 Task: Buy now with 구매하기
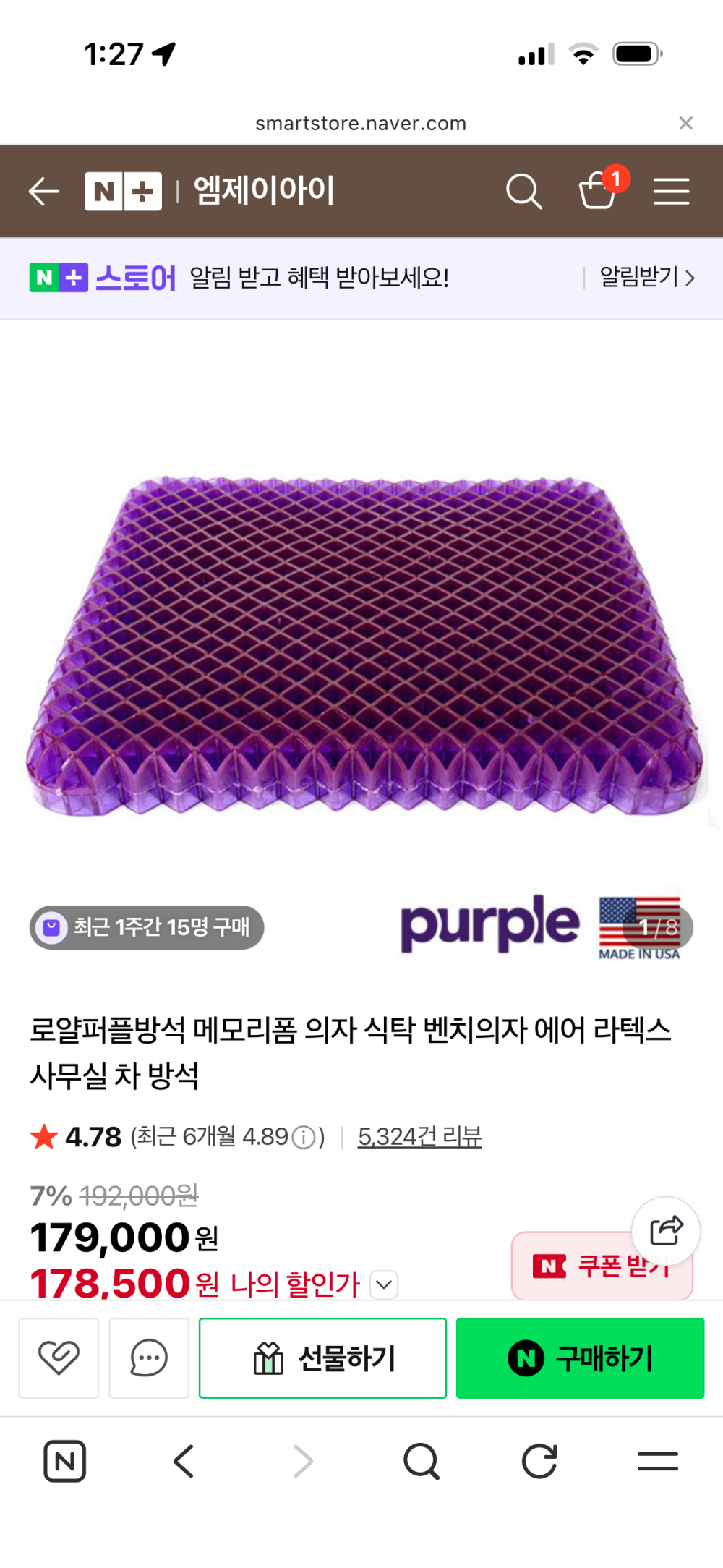580,1358
